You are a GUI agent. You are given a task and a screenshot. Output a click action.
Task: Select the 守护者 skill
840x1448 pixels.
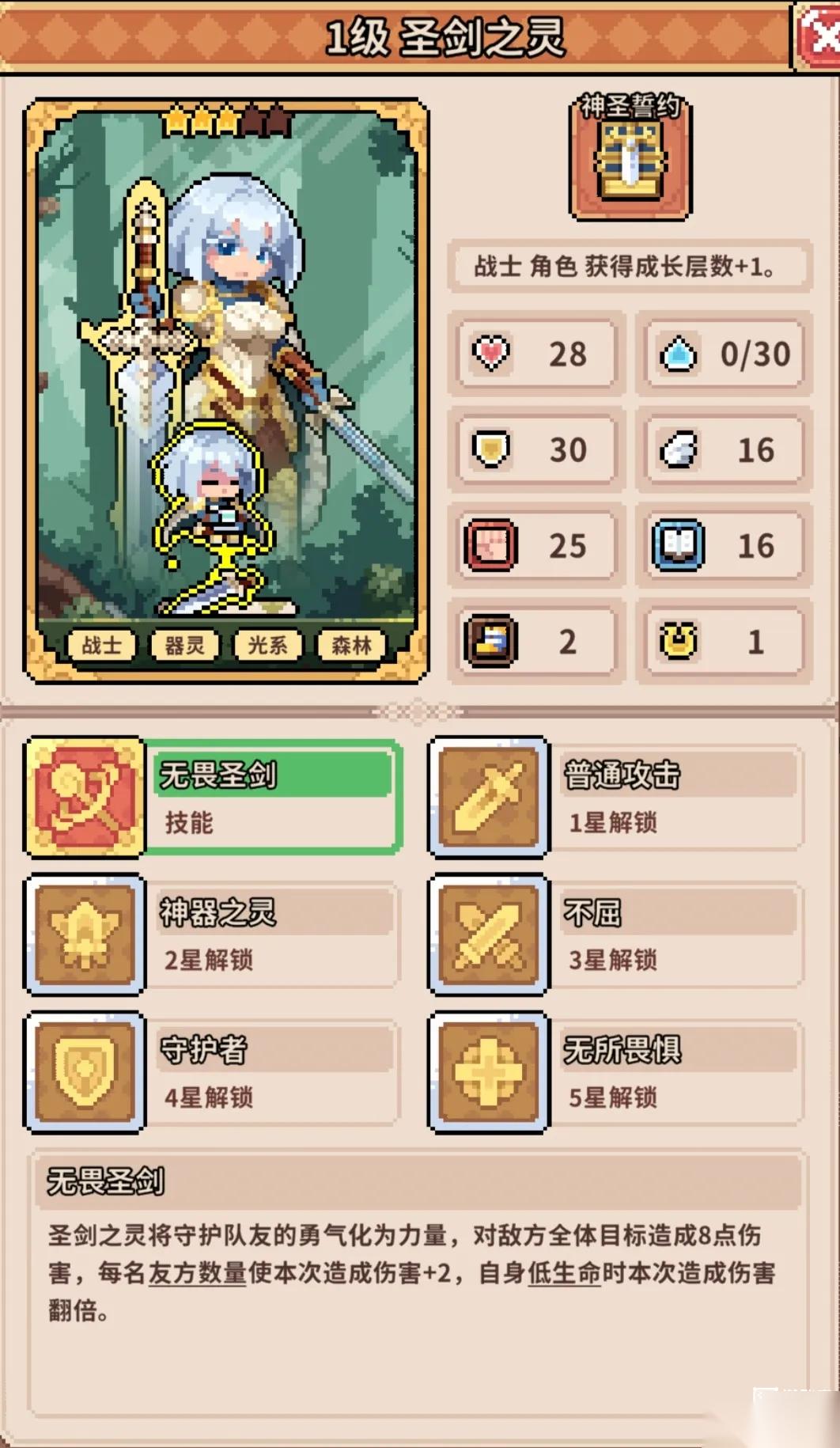(214, 1072)
